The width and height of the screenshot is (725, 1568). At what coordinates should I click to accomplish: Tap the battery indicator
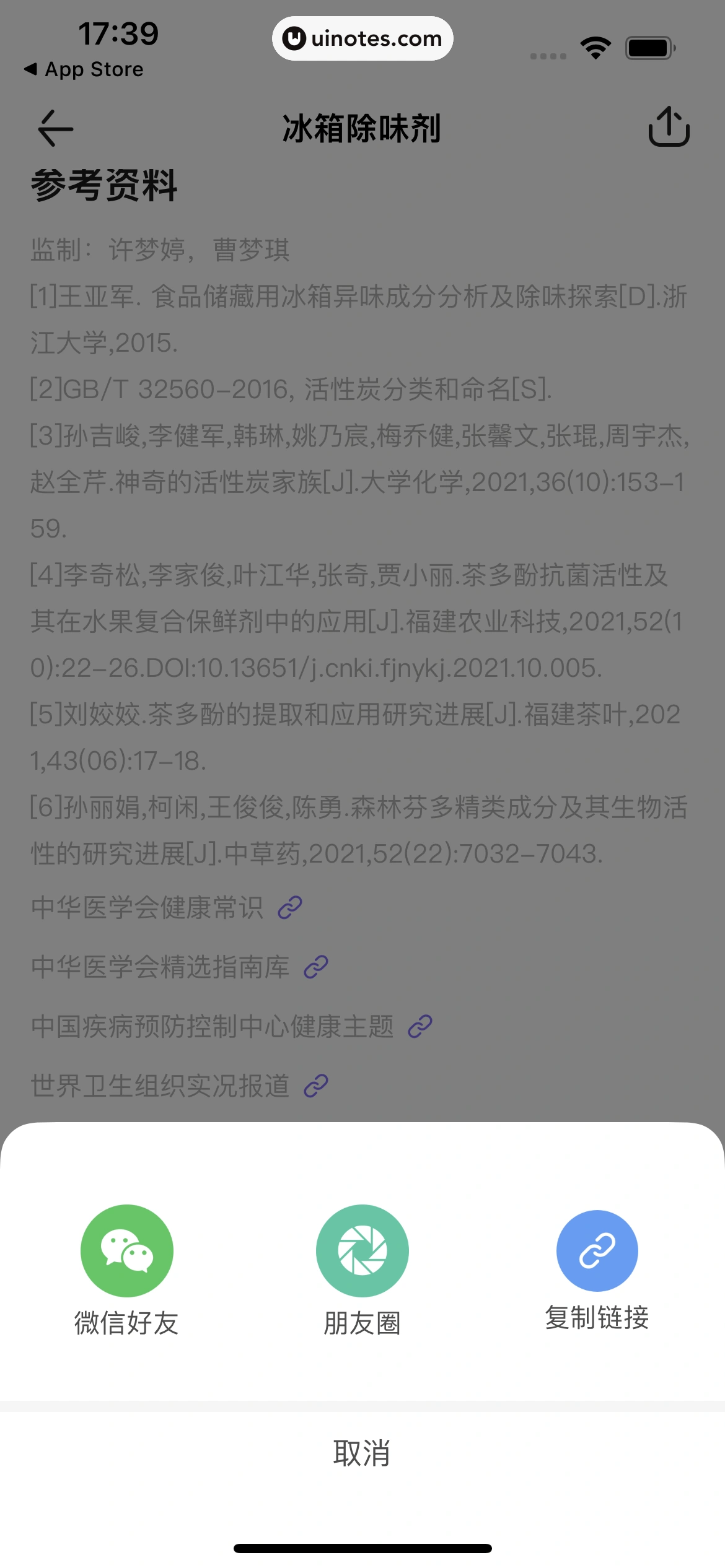click(649, 46)
